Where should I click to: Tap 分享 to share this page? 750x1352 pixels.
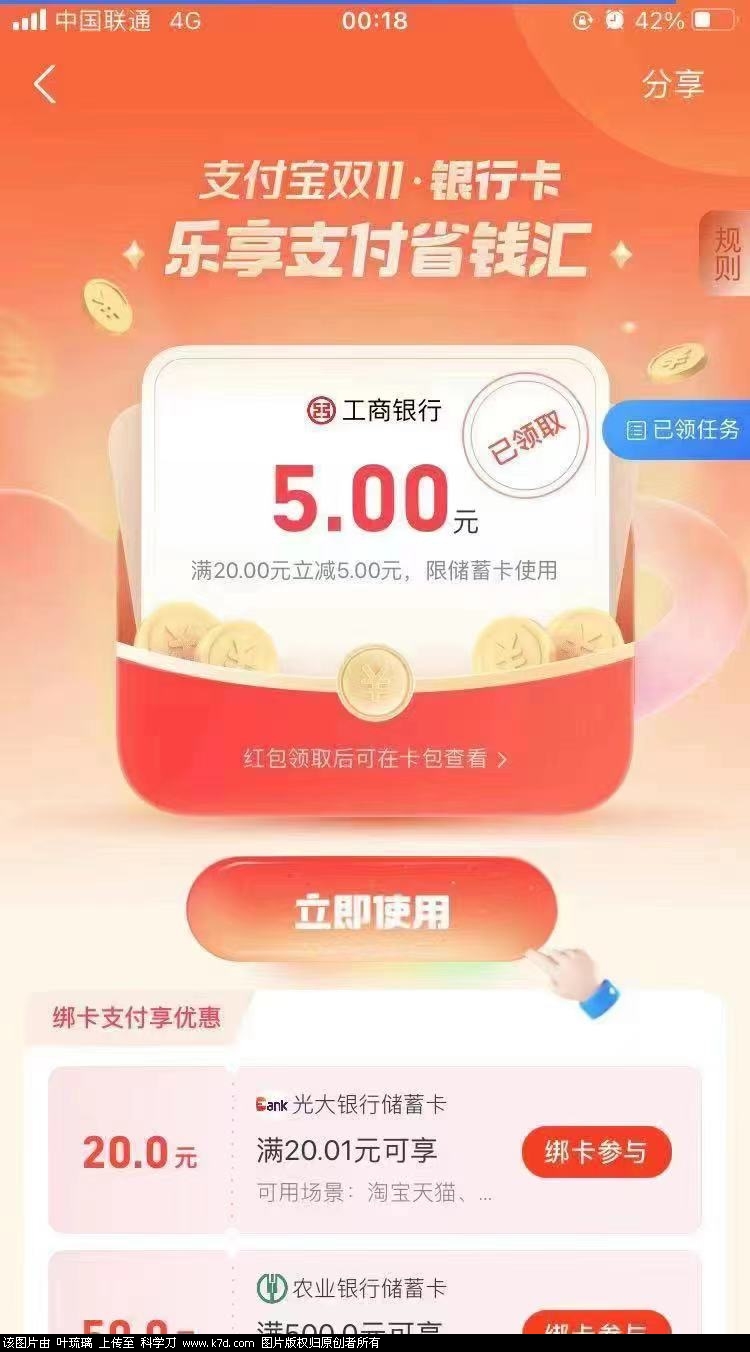[x=673, y=85]
